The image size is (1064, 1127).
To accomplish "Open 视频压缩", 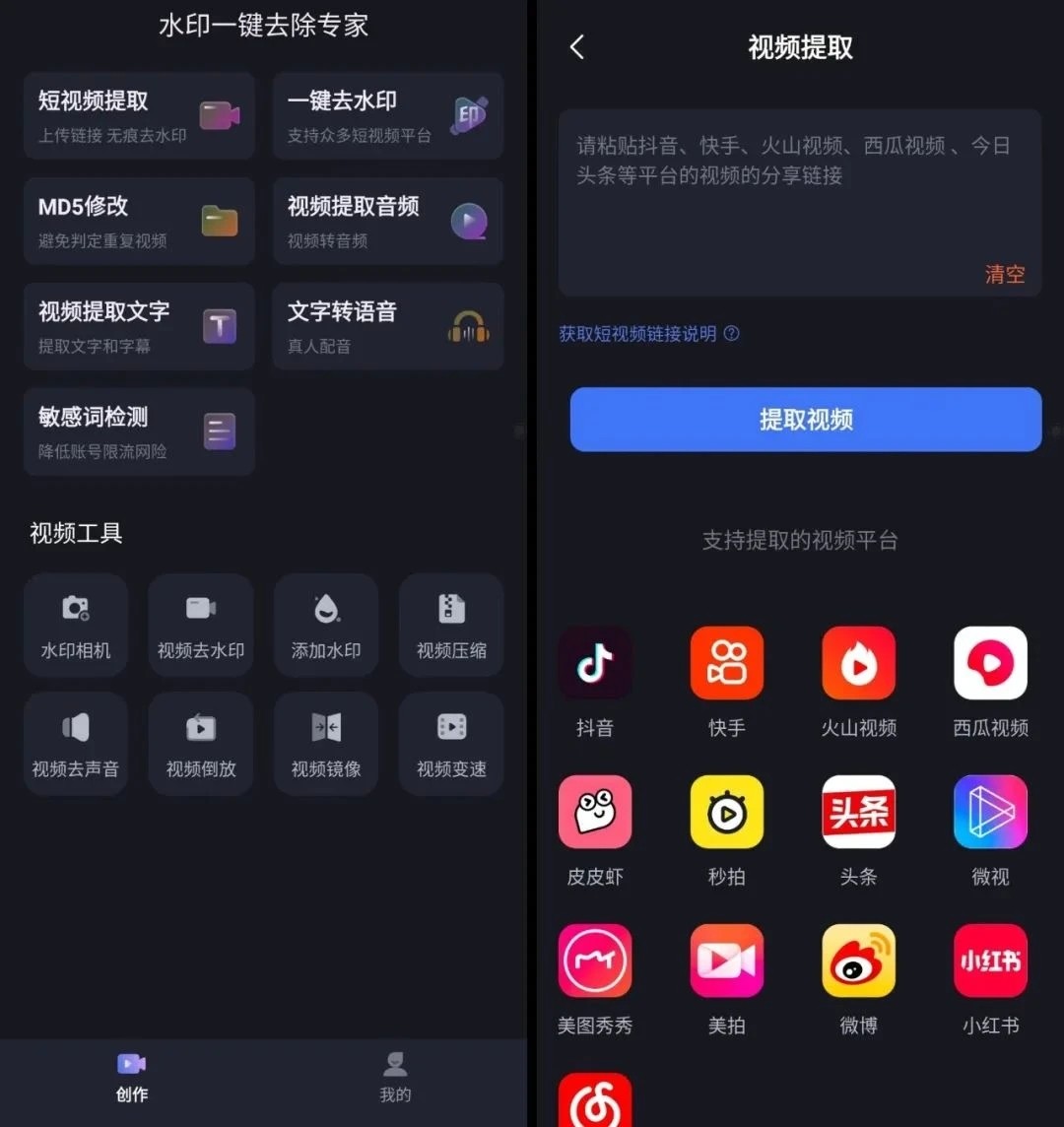I will point(451,626).
